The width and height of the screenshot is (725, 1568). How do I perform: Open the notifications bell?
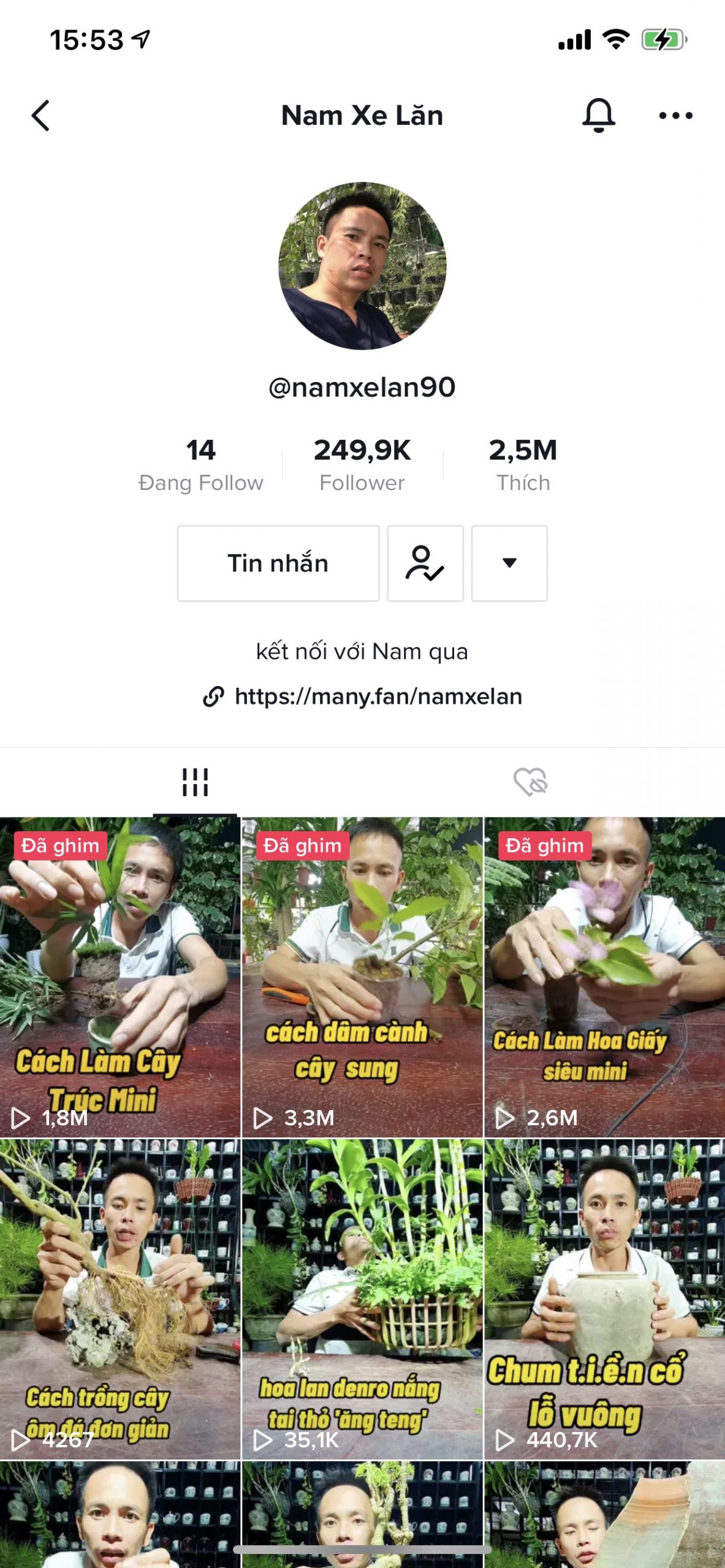tap(598, 115)
